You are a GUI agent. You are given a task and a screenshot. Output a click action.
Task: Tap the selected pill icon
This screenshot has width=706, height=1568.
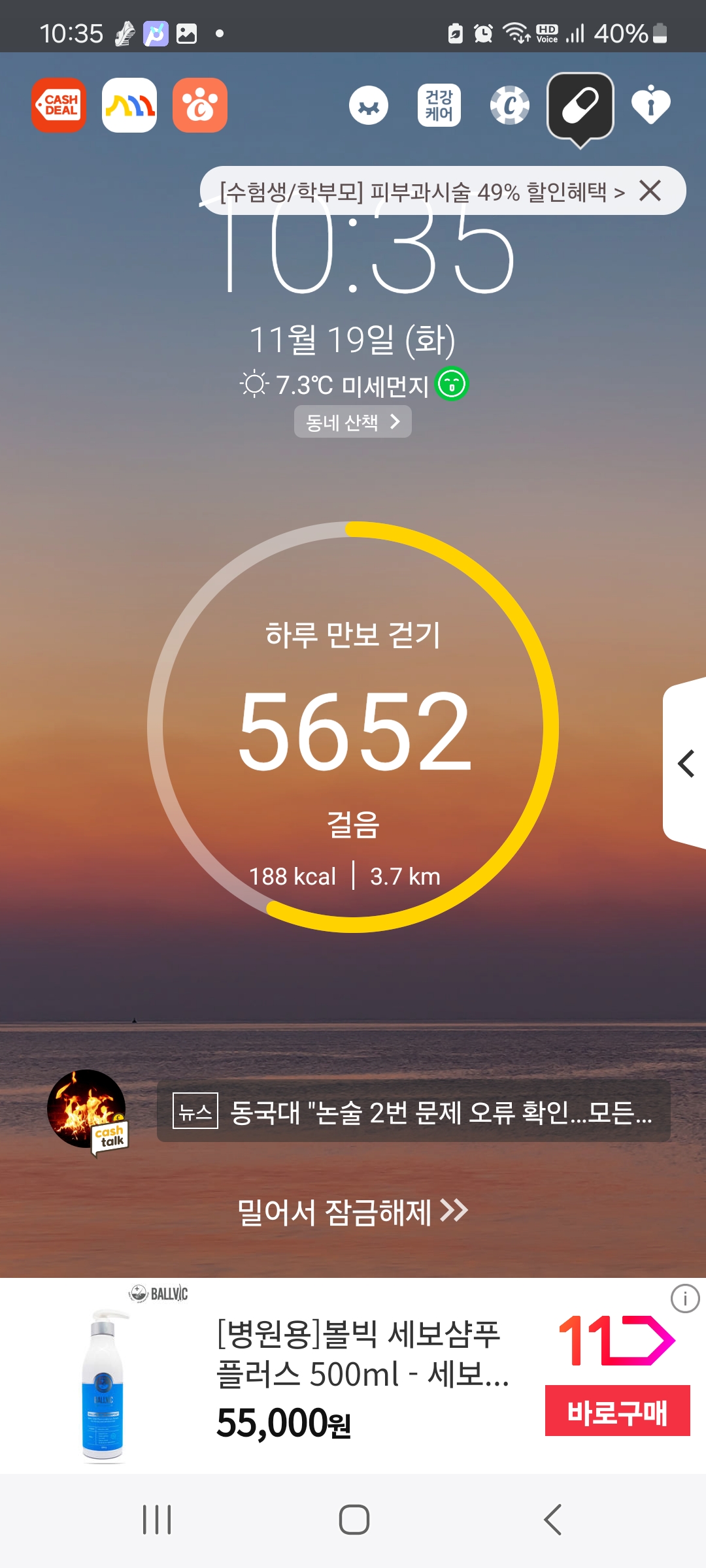point(580,106)
